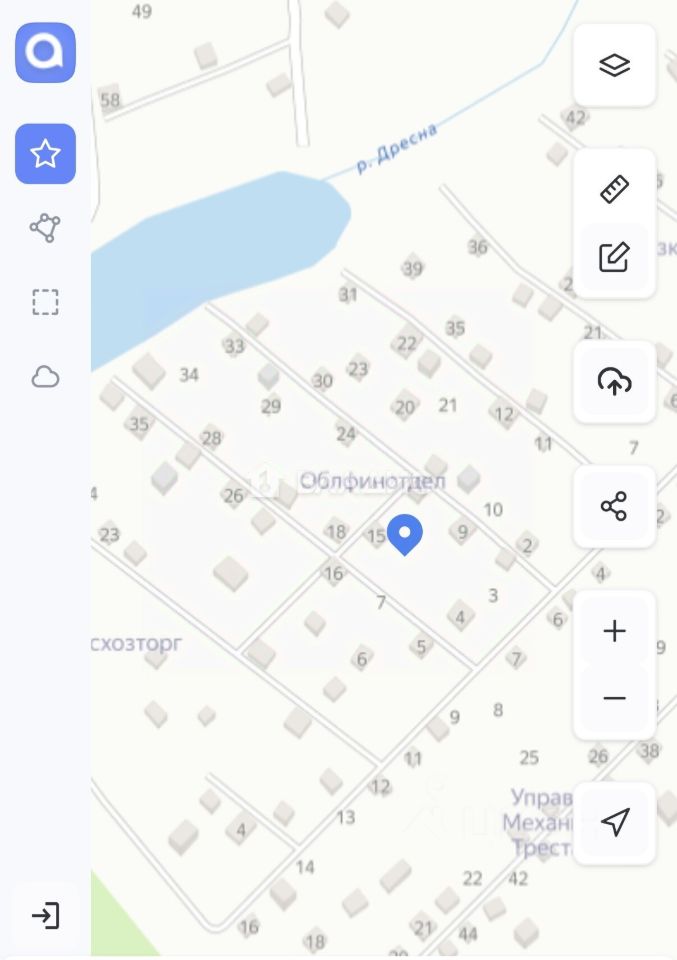The image size is (677, 960).
Task: Share this map location
Action: (x=614, y=506)
